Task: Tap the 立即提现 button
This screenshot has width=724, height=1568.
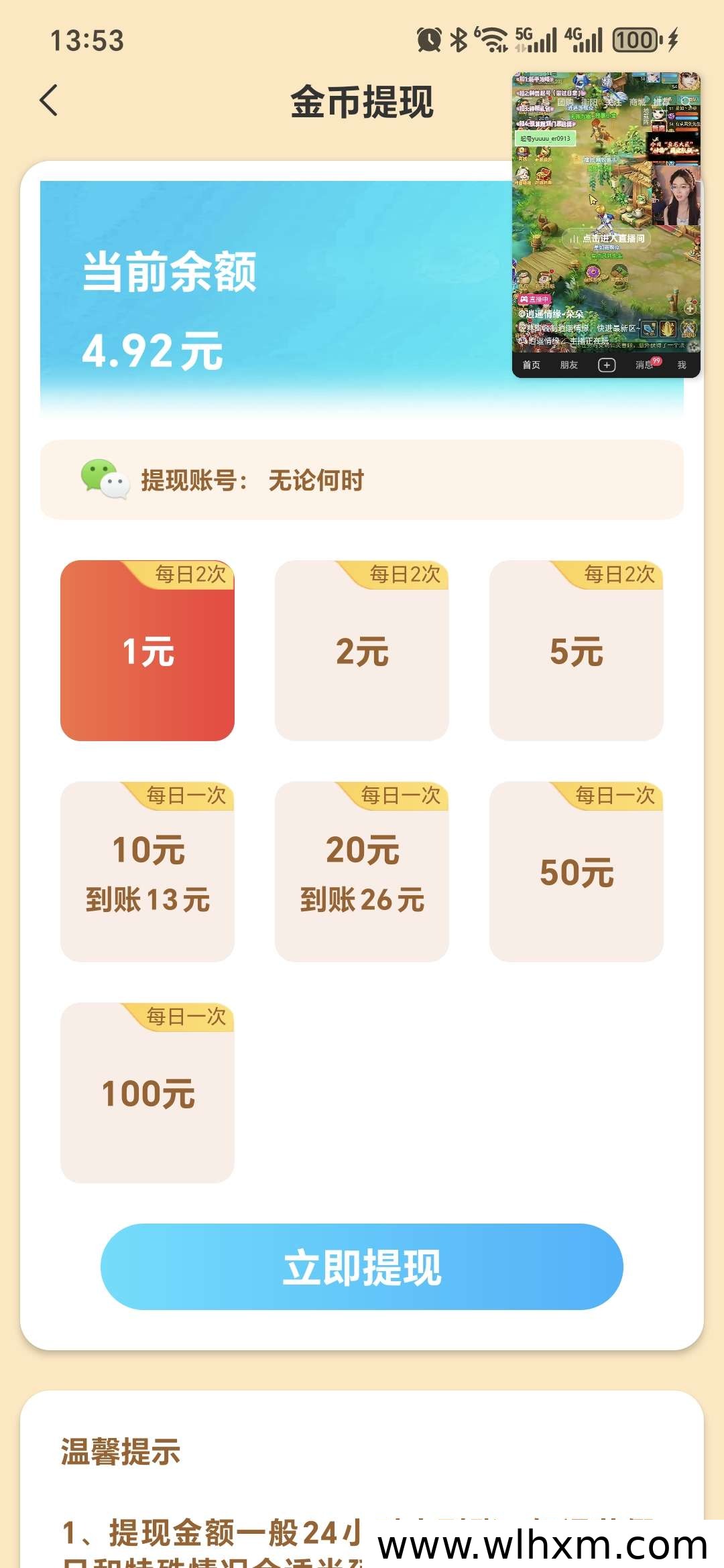Action: click(362, 1266)
